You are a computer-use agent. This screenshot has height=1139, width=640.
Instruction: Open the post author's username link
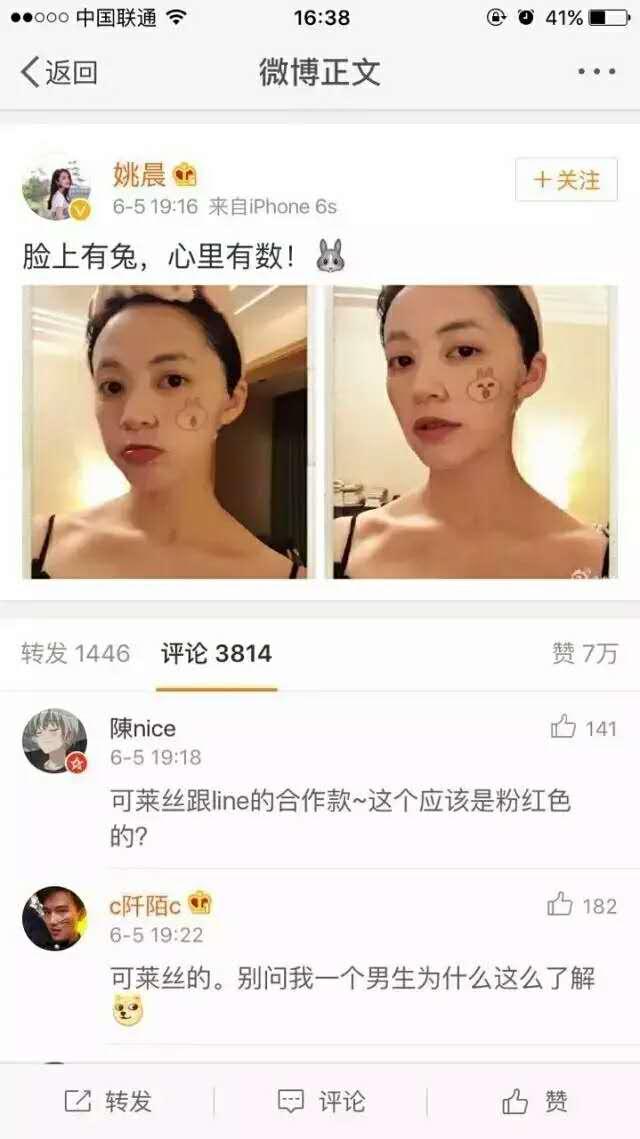pos(139,174)
